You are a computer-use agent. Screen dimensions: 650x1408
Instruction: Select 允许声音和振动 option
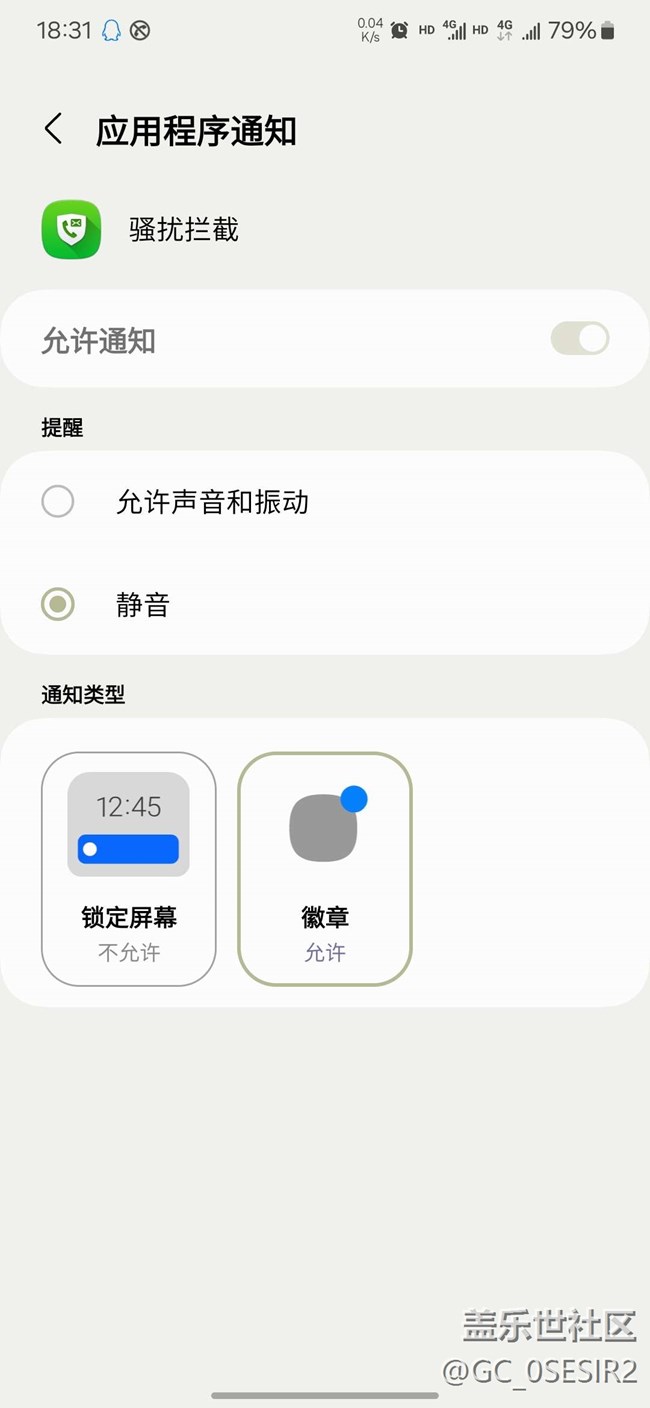324,502
